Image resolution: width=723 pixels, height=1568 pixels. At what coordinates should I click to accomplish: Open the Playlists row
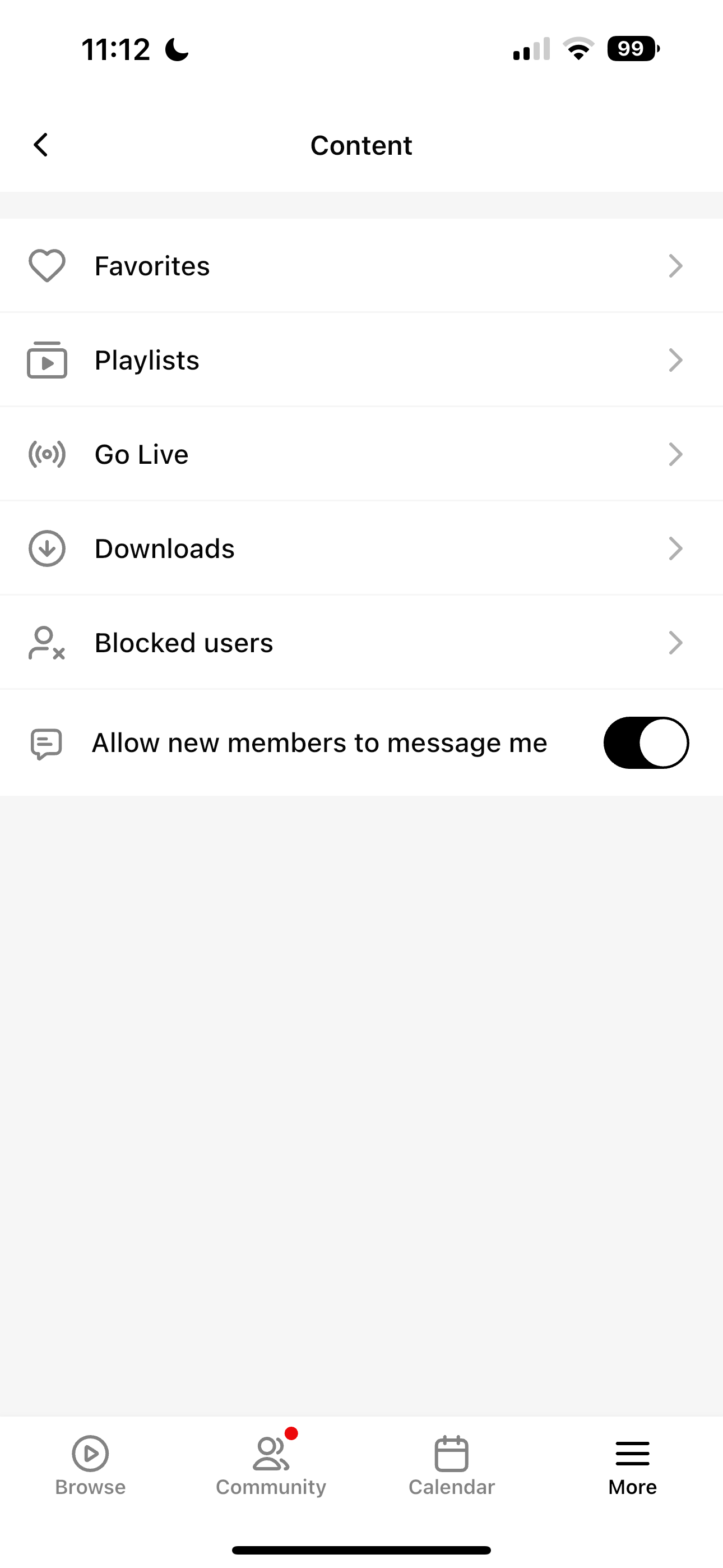click(x=361, y=361)
